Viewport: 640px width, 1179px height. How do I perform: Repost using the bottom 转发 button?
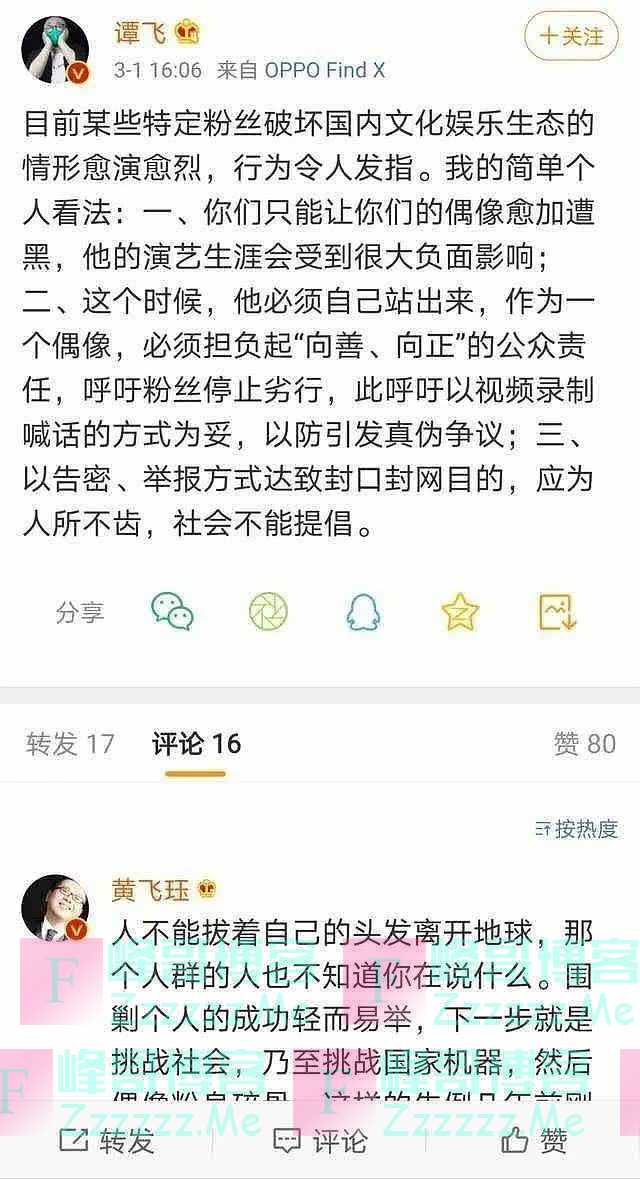coord(107,1139)
